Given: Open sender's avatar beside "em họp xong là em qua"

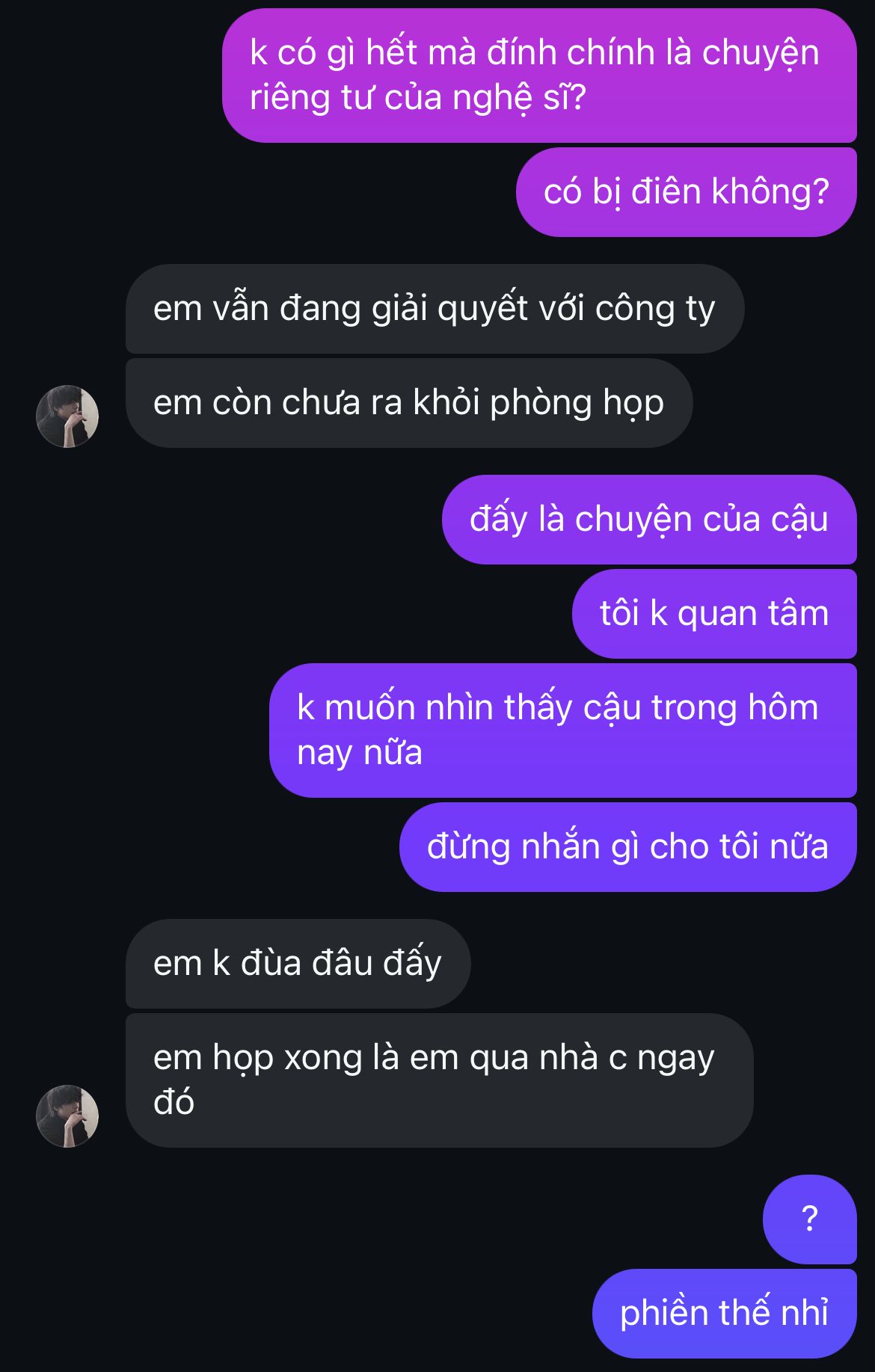Looking at the screenshot, I should [x=67, y=1116].
